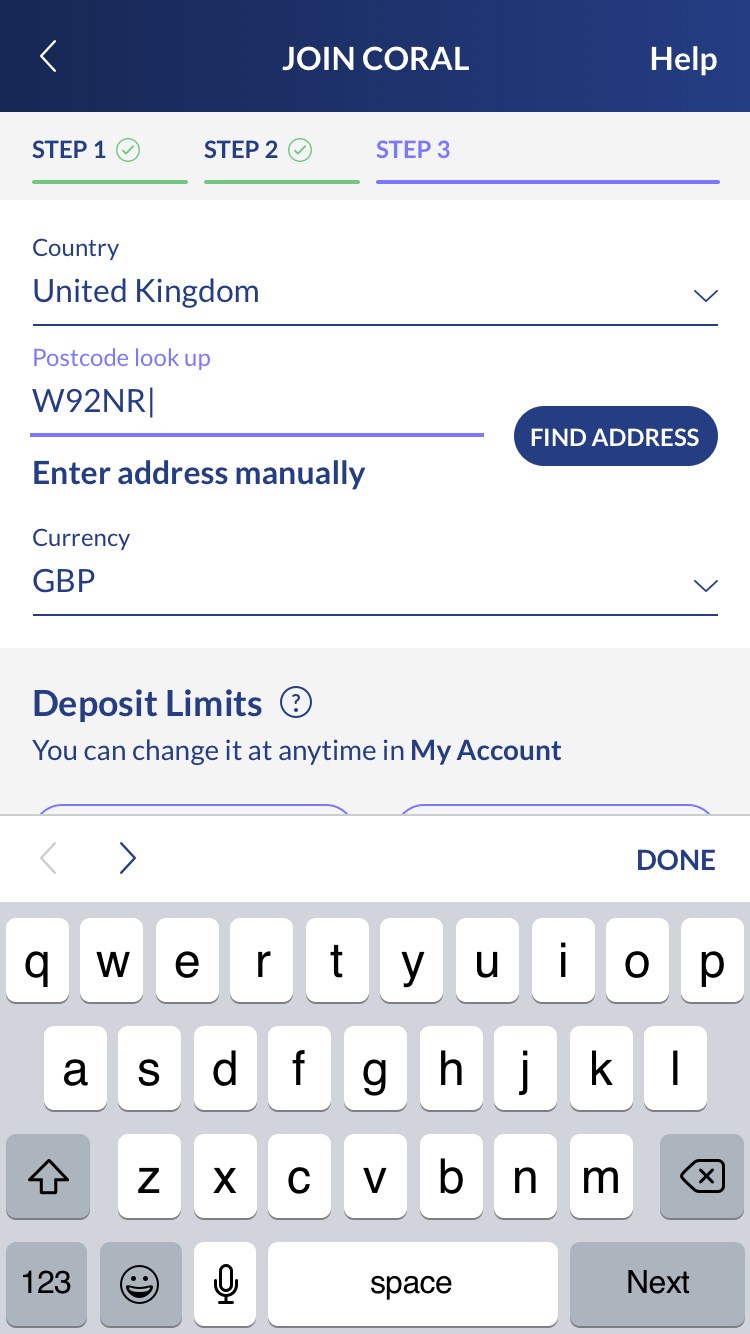Viewport: 750px width, 1334px height.
Task: Return to Step 1 tab
Action: (x=86, y=150)
